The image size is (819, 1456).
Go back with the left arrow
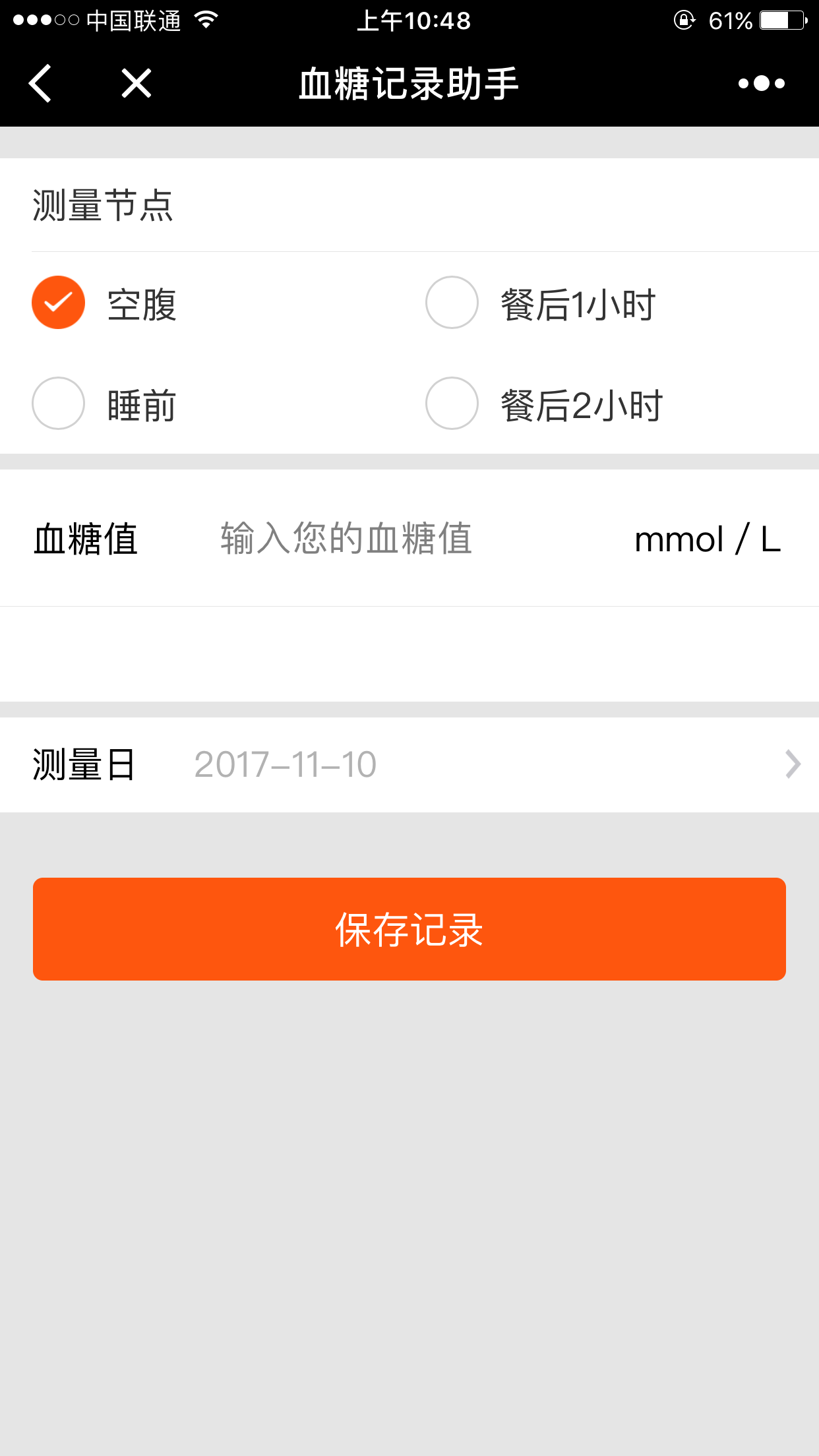[40, 84]
